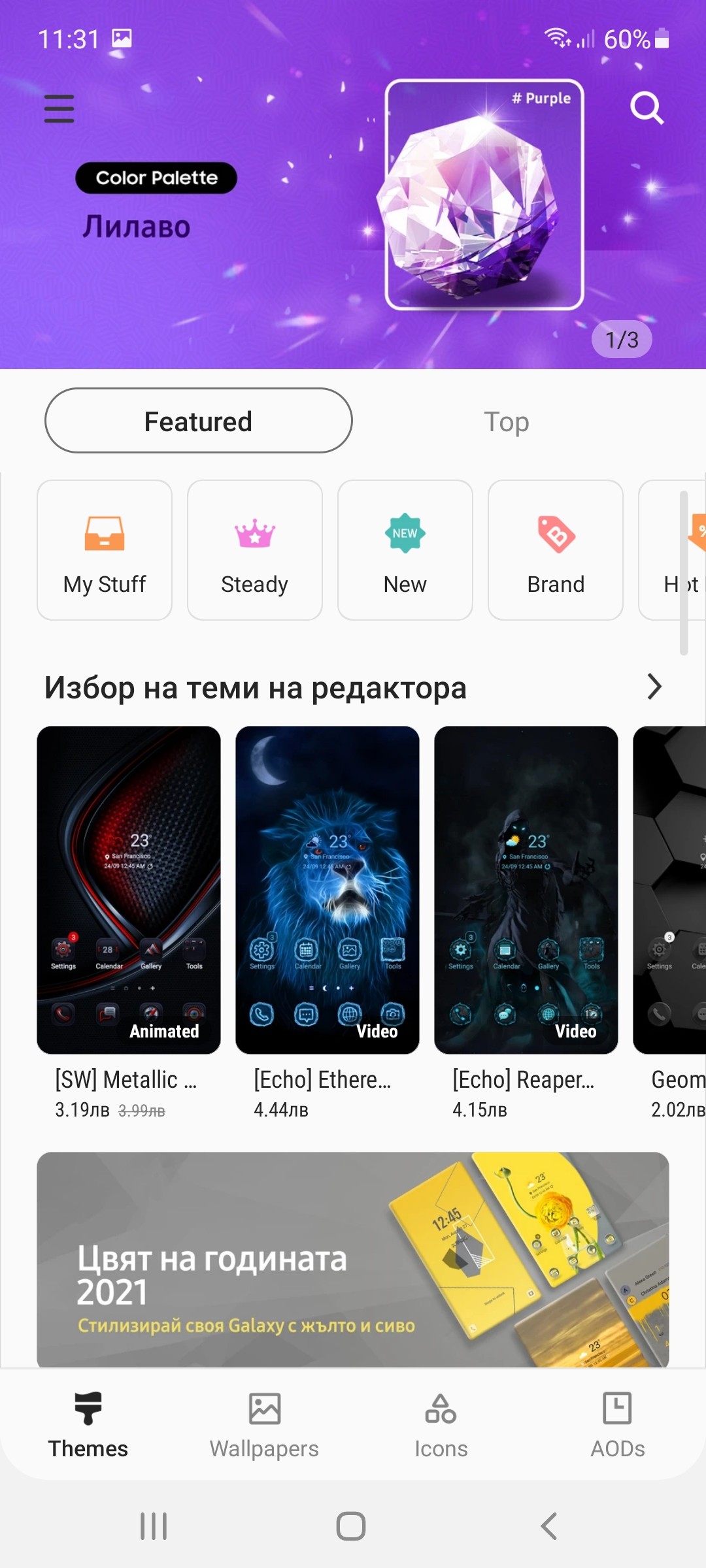Switch to the AODs tab

(x=618, y=1426)
